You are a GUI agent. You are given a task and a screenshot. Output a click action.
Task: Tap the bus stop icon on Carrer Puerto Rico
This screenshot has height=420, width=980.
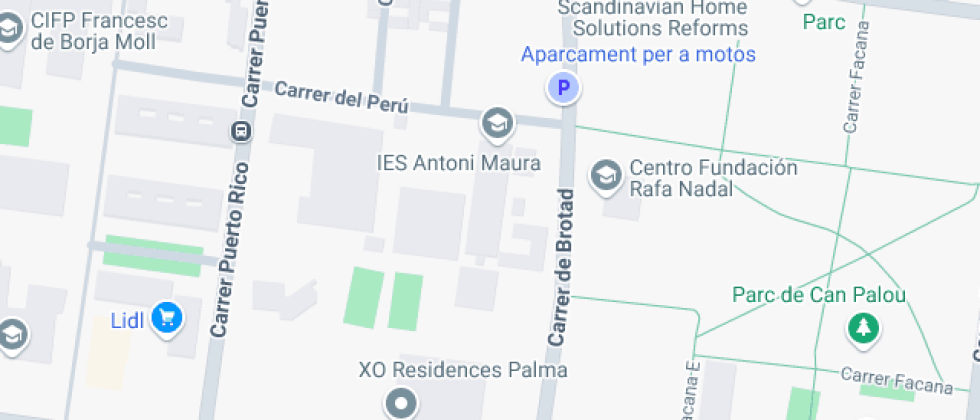tap(239, 130)
